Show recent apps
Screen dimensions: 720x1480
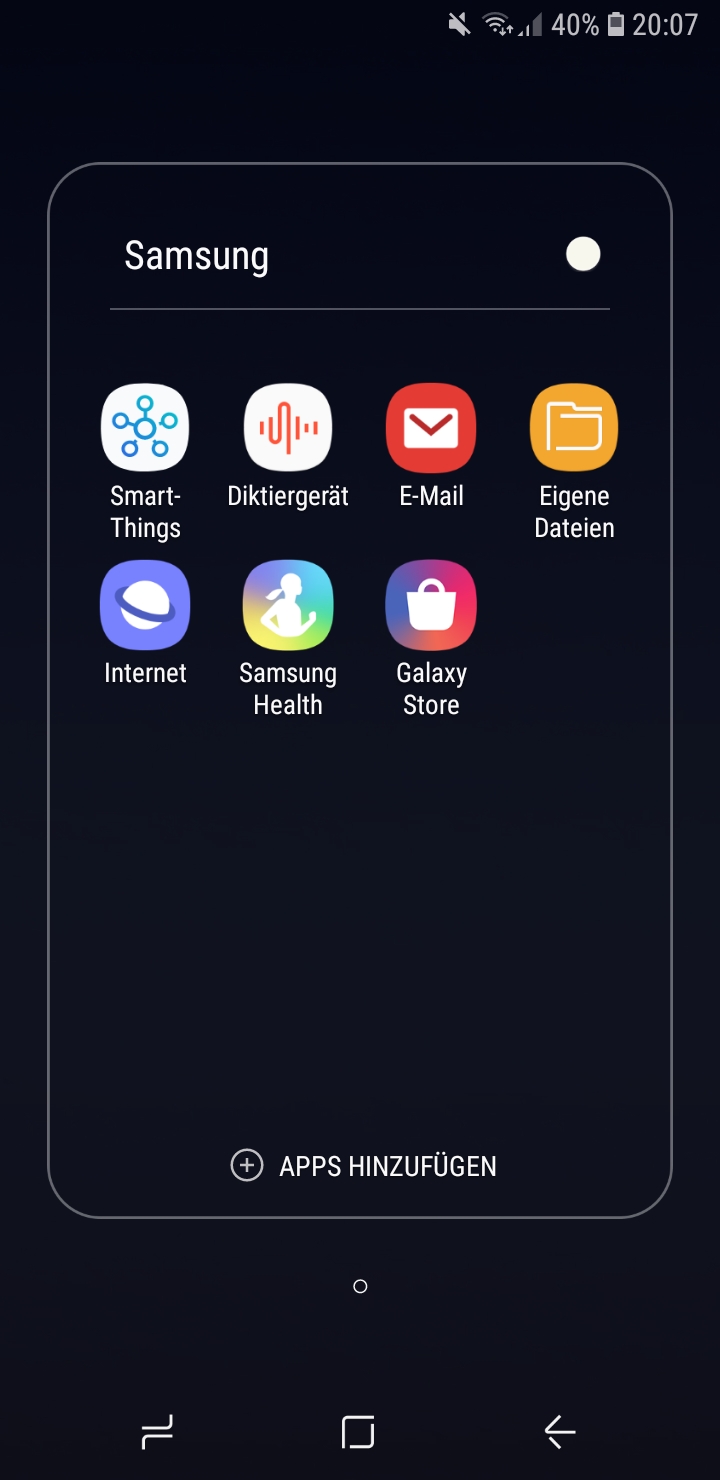(x=157, y=1433)
